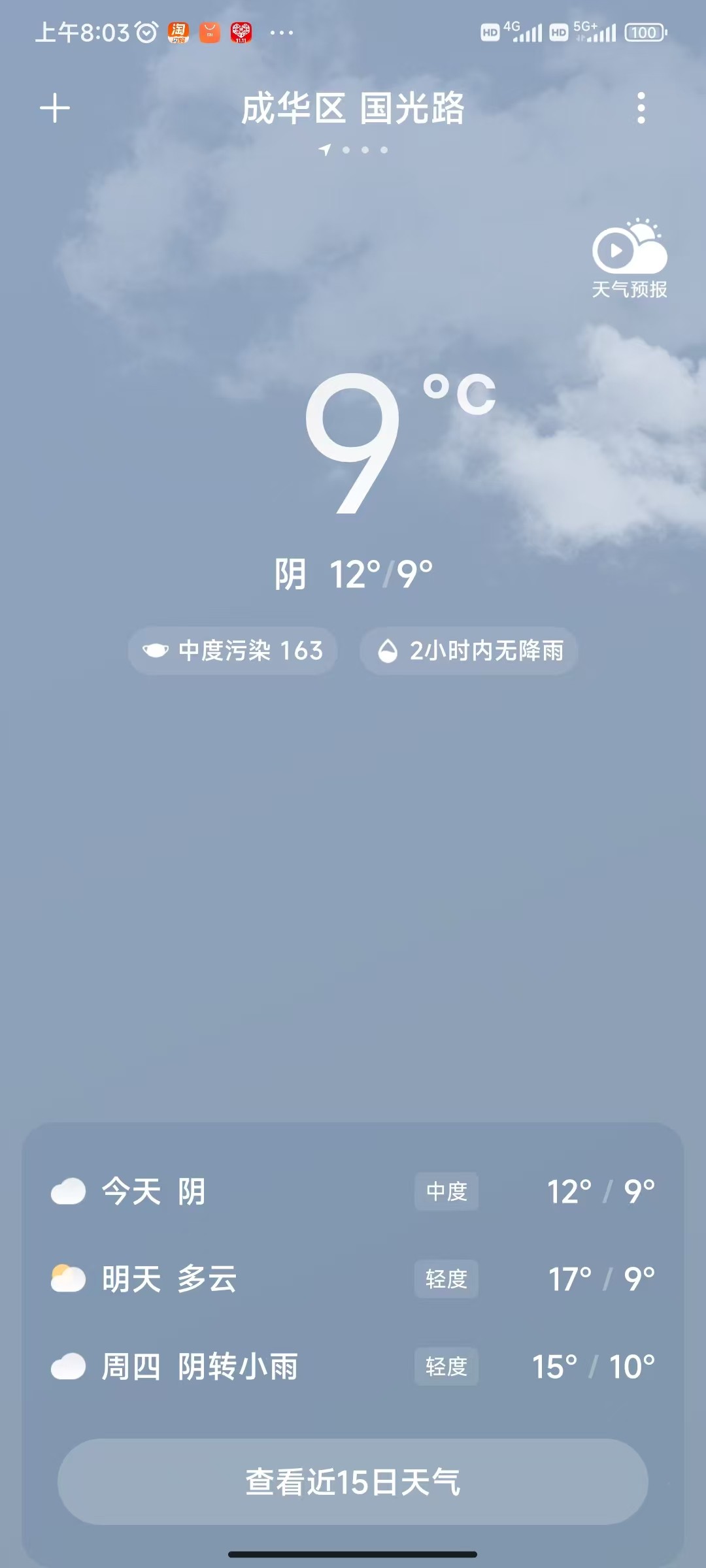Tap 查看近15日天气 button

[353, 1482]
